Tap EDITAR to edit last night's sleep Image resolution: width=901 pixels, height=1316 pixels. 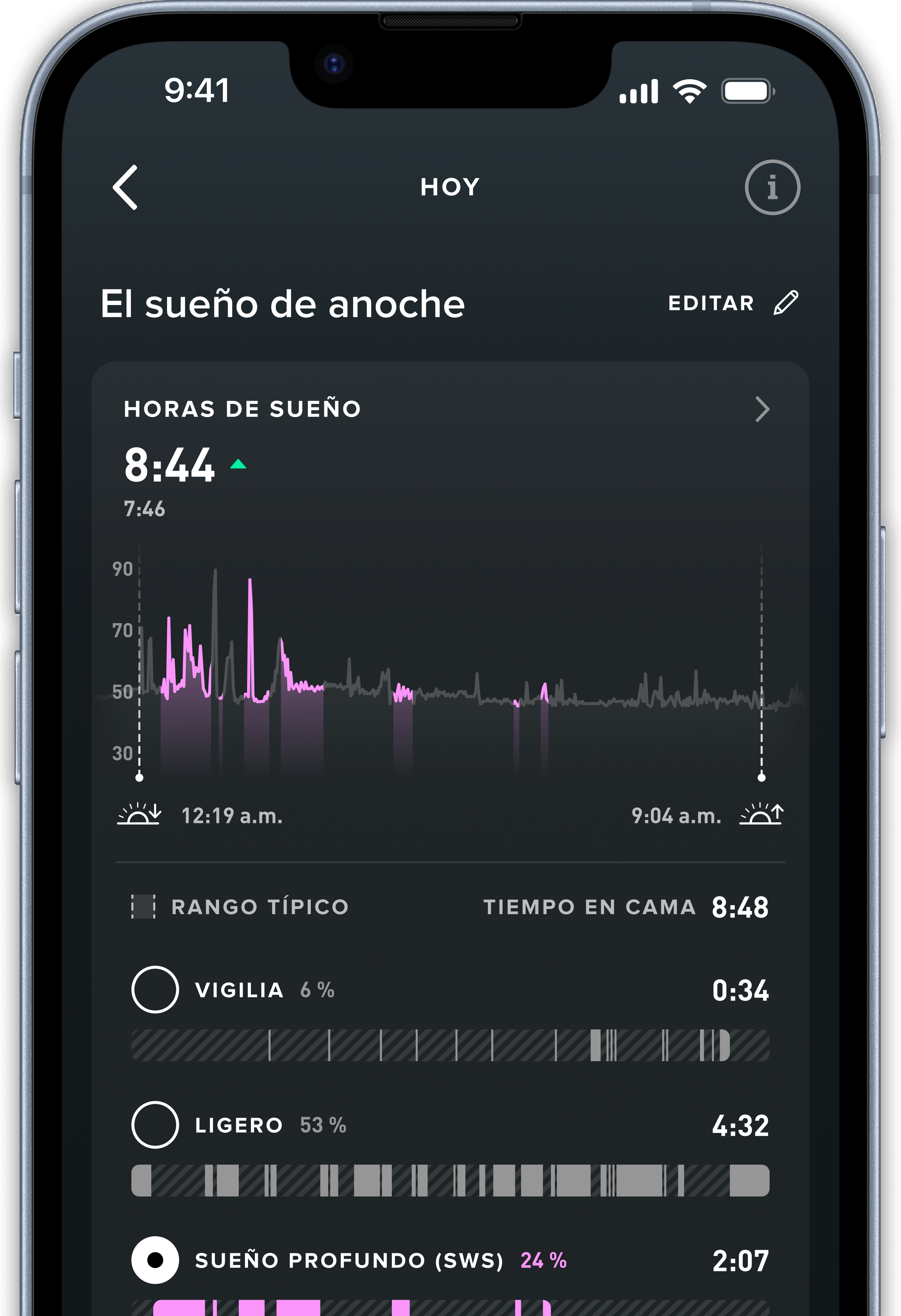pyautogui.click(x=732, y=303)
